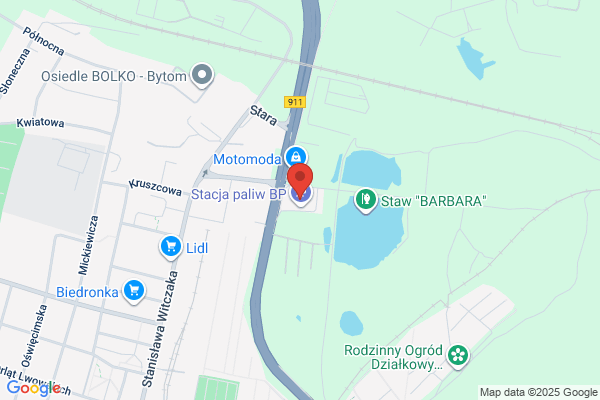Tap the red location pin
Screen dimensions: 600x400
coord(300,180)
